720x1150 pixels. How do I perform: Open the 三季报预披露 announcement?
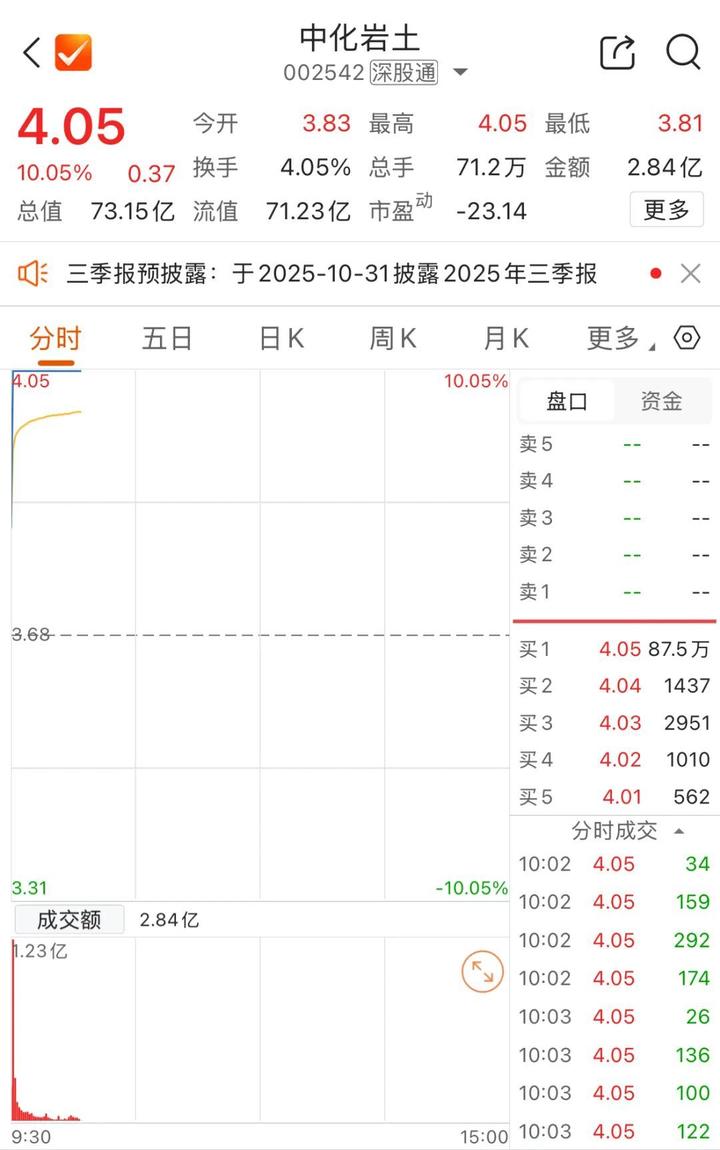331,273
